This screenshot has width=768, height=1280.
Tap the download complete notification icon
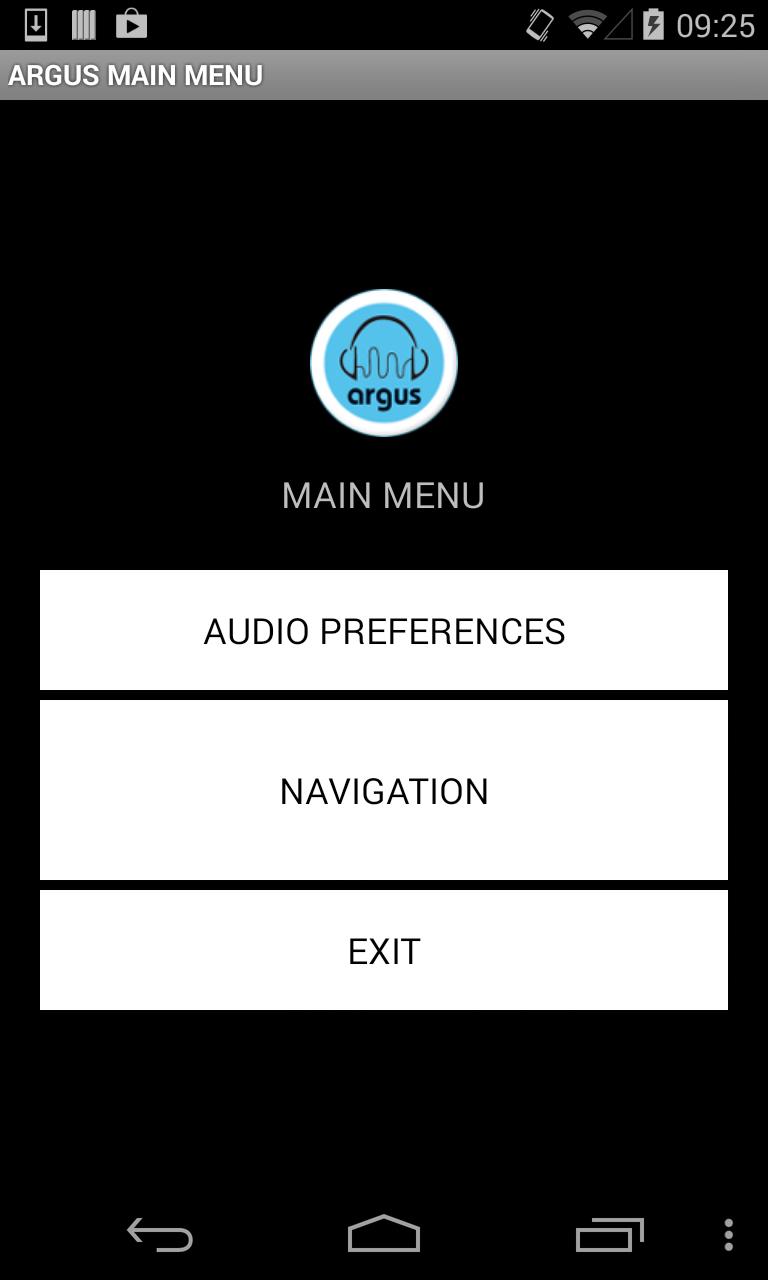click(36, 24)
